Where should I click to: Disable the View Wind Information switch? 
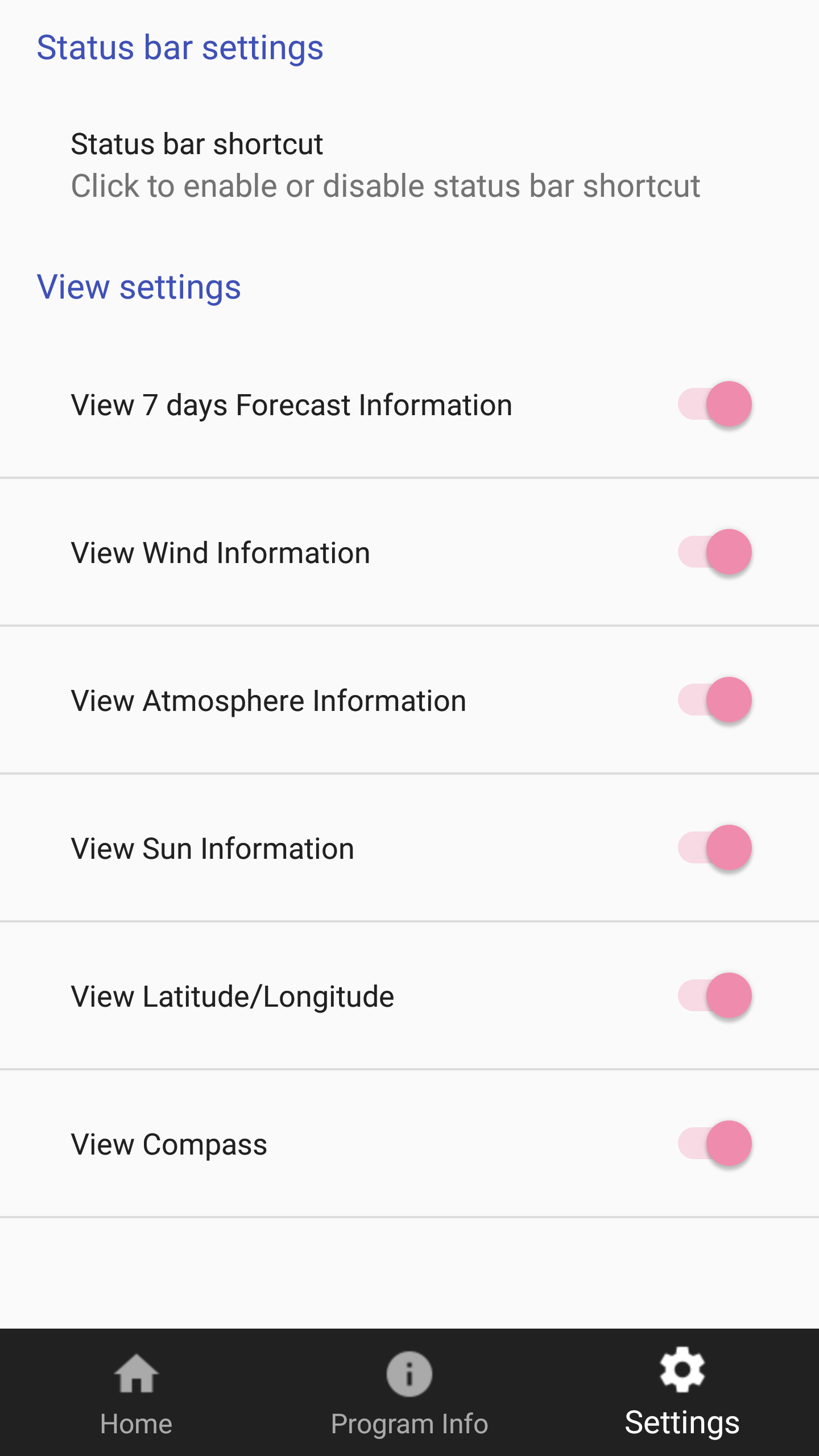coord(715,552)
